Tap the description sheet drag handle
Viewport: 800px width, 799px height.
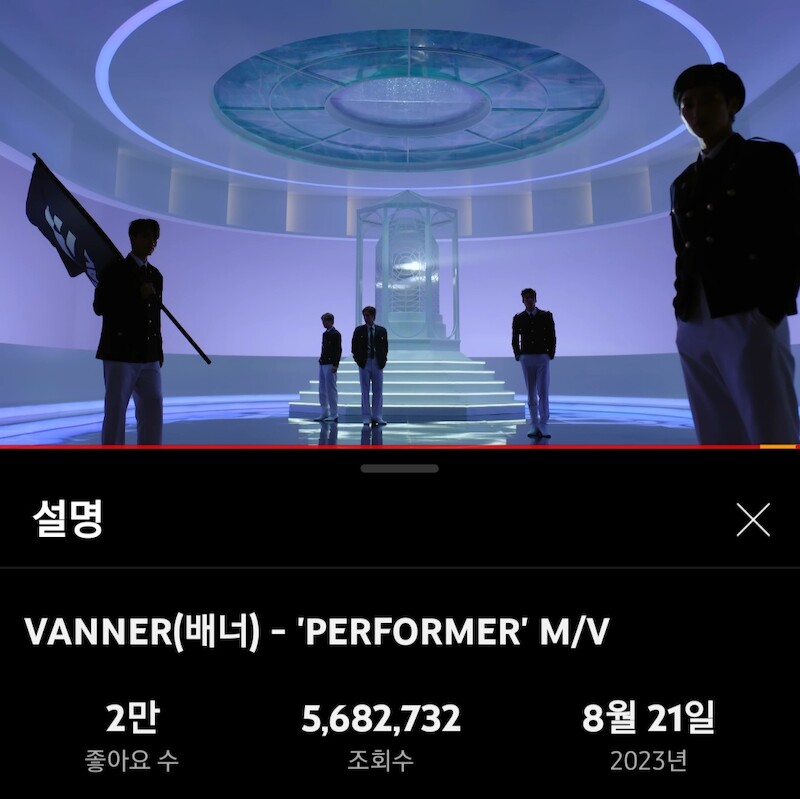[x=400, y=468]
